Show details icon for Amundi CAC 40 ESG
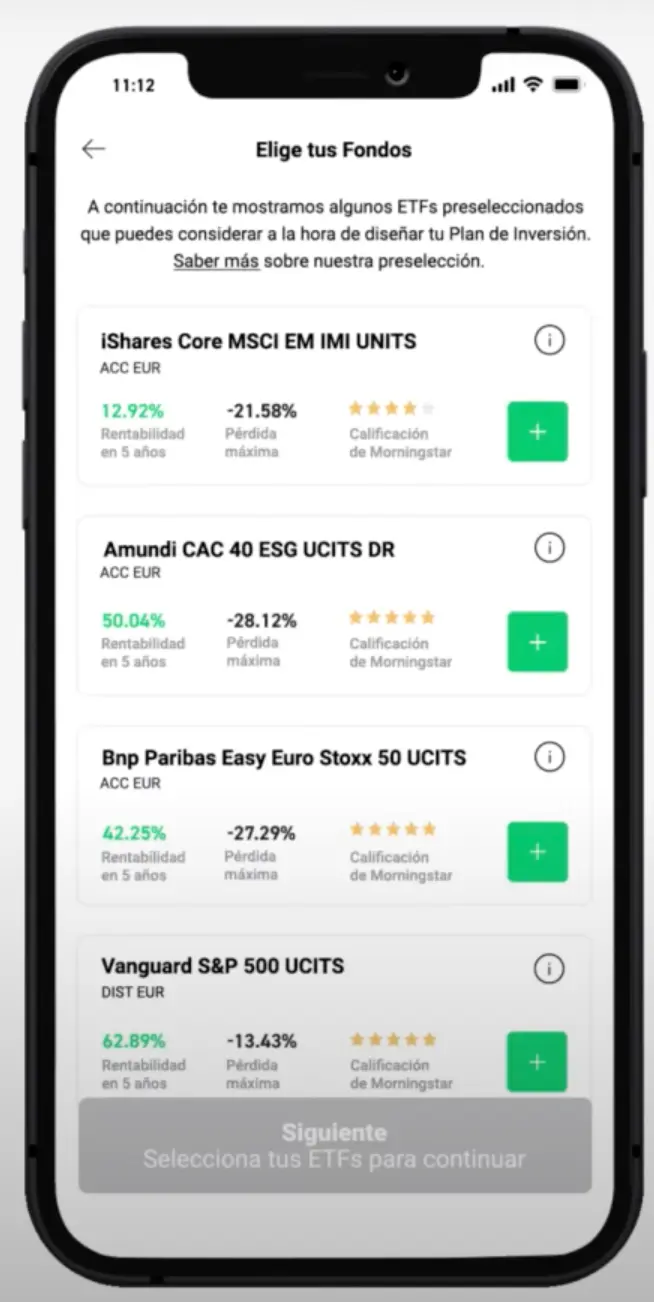The width and height of the screenshot is (654, 1302). [x=548, y=547]
